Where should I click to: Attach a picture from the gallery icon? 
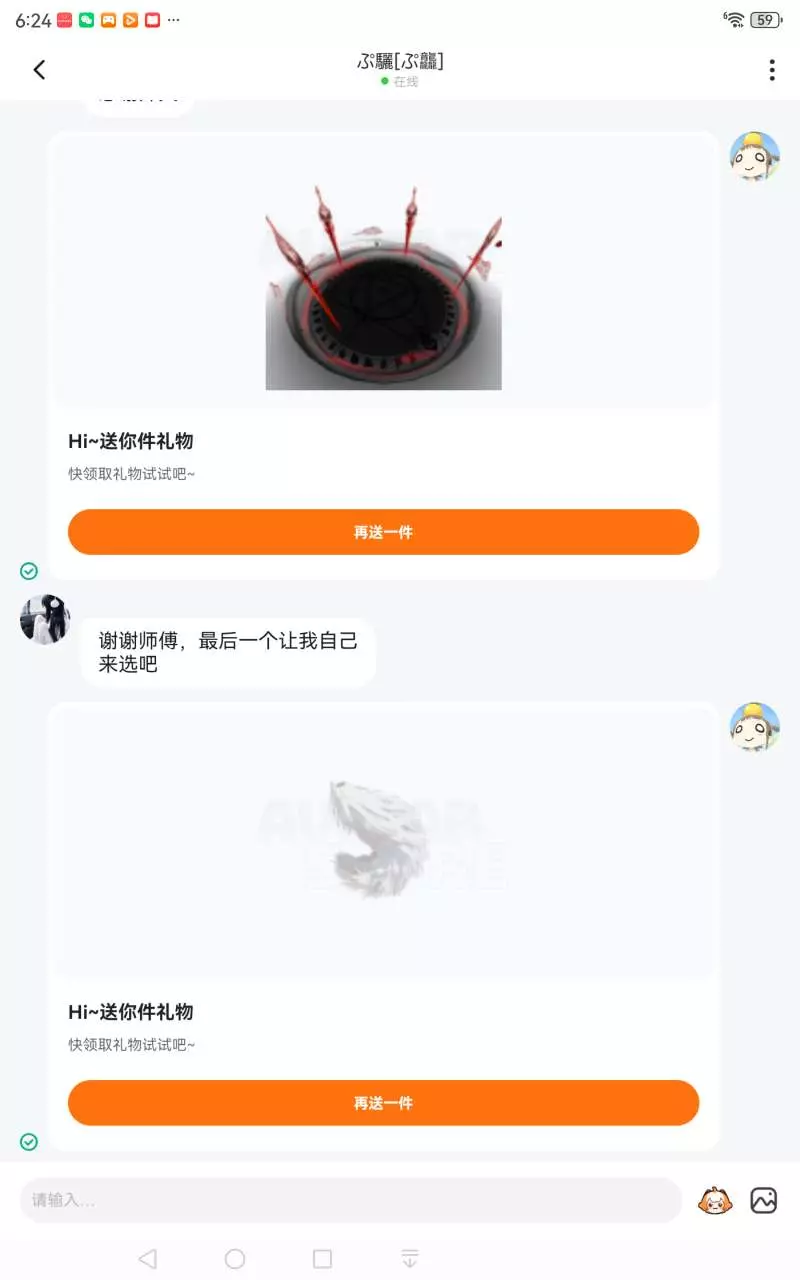point(764,1200)
